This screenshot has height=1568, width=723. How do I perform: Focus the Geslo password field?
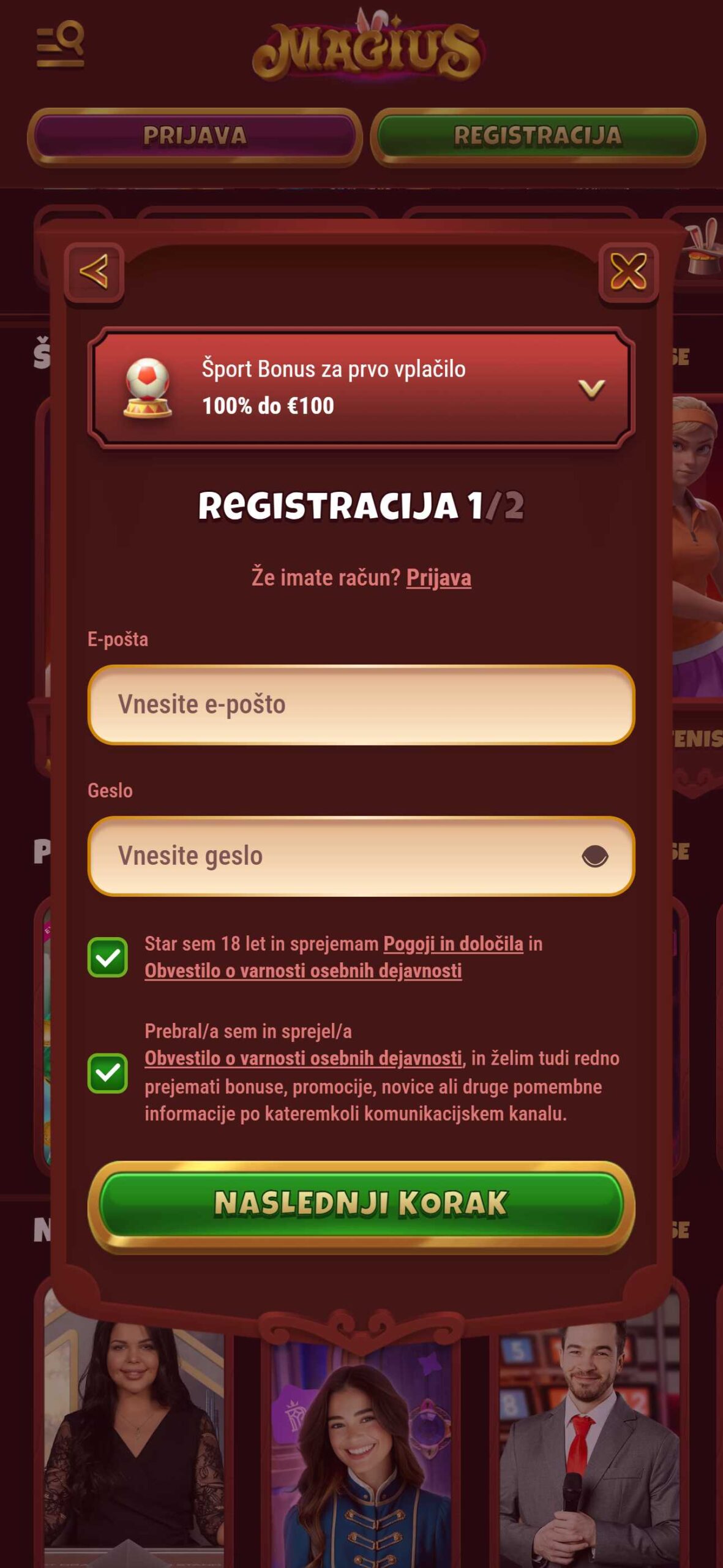point(361,856)
